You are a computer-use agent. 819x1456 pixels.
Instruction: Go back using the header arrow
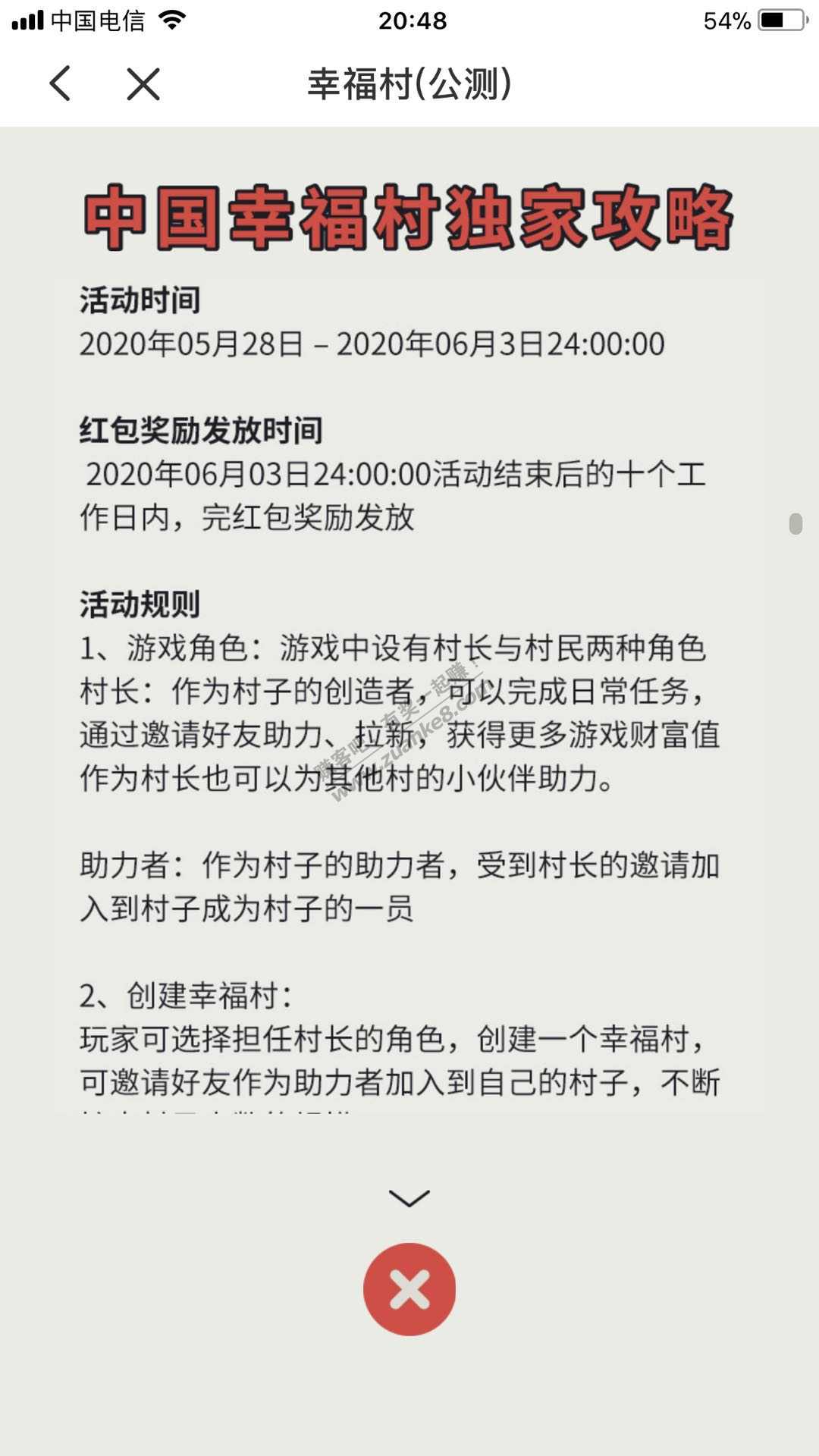click(61, 83)
